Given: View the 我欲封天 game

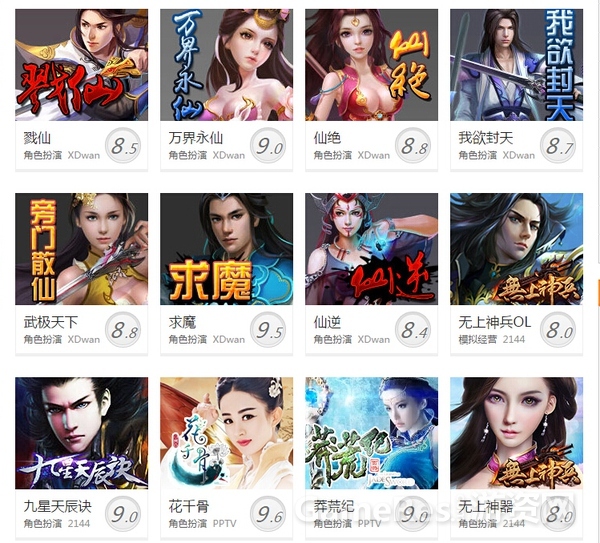Looking at the screenshot, I should pyautogui.click(x=516, y=65).
